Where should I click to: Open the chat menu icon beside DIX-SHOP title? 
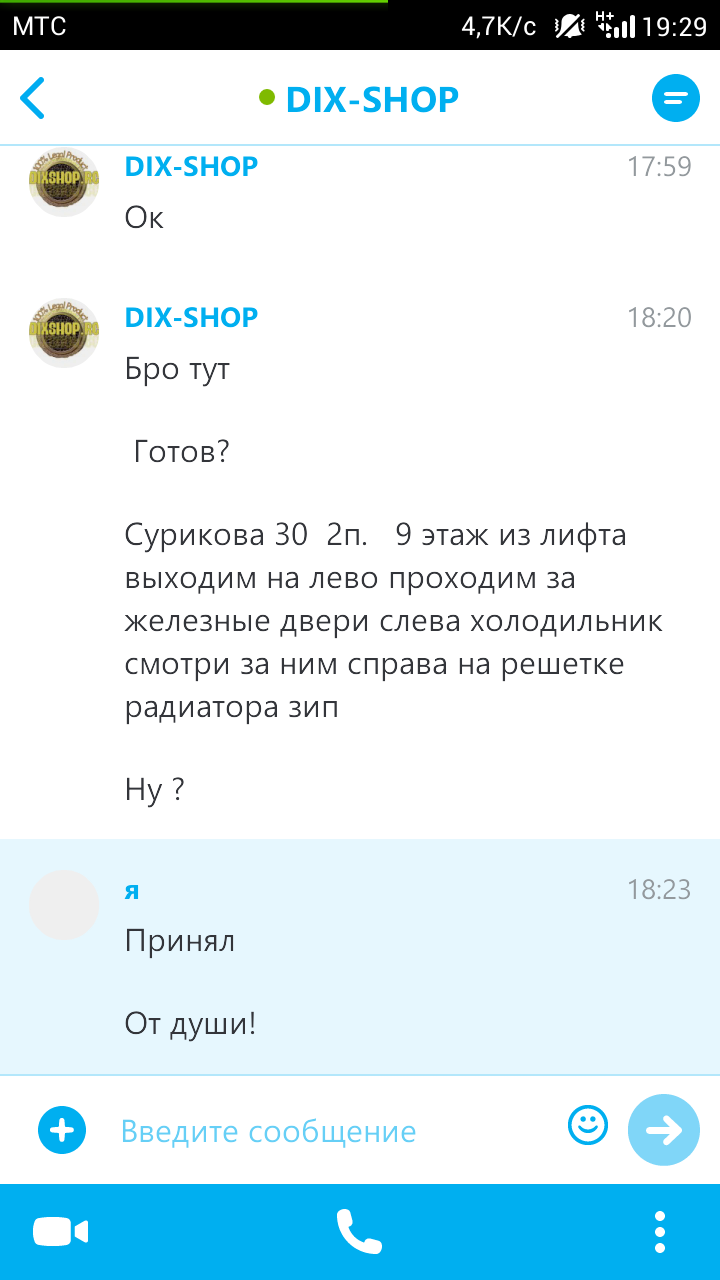(676, 98)
